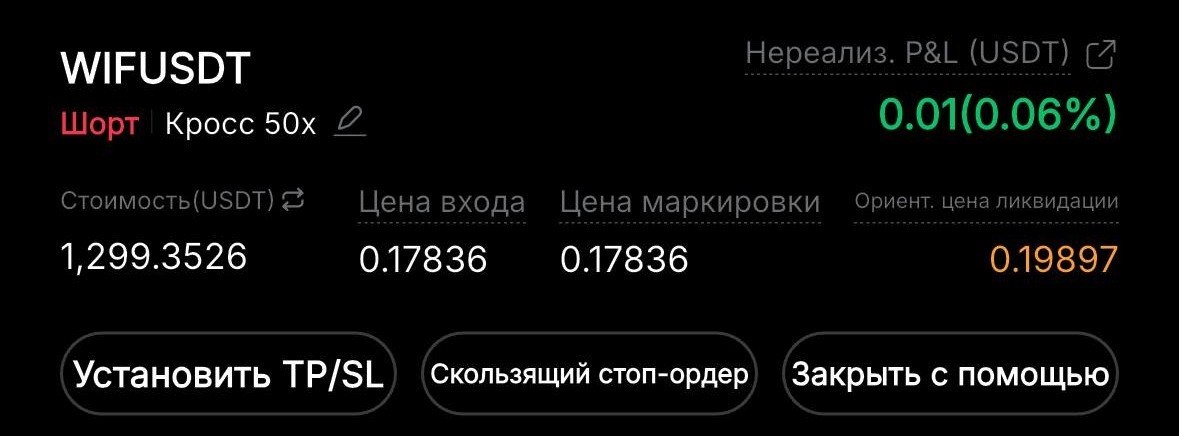Show info for Цена маркировки
This screenshot has width=1179, height=436.
689,202
